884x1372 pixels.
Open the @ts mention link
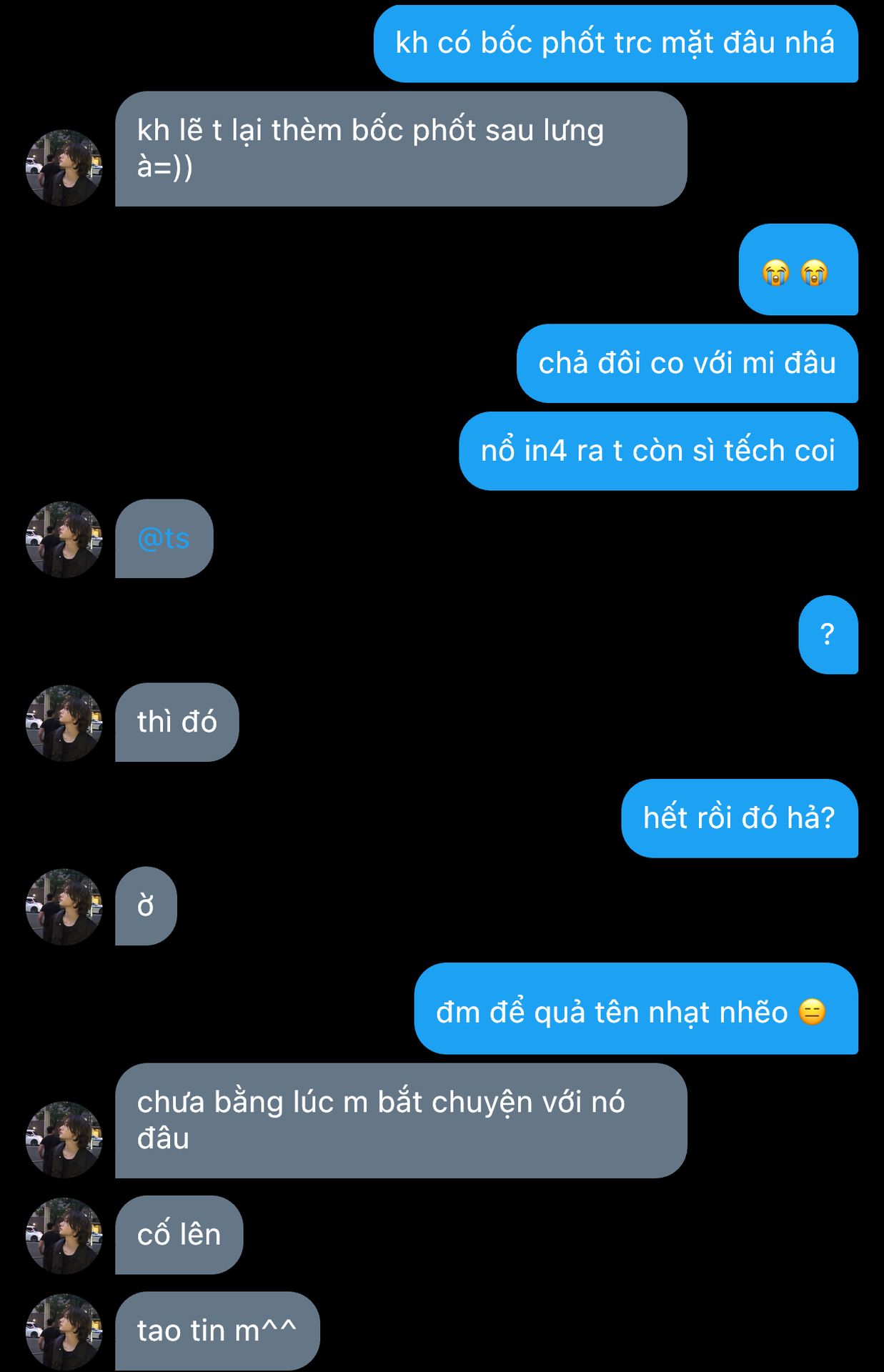pos(163,539)
